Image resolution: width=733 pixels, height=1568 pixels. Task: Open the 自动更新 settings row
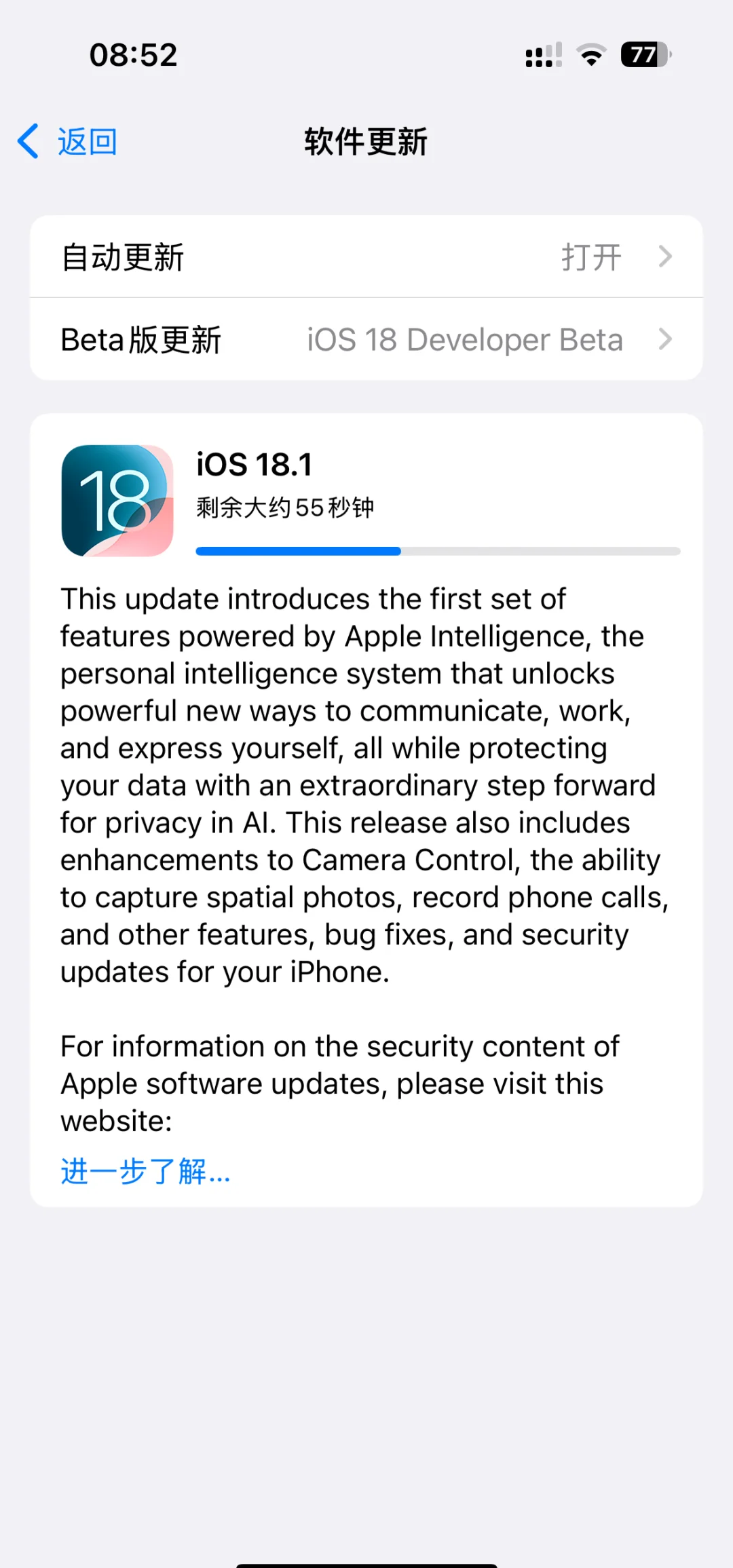coord(366,257)
